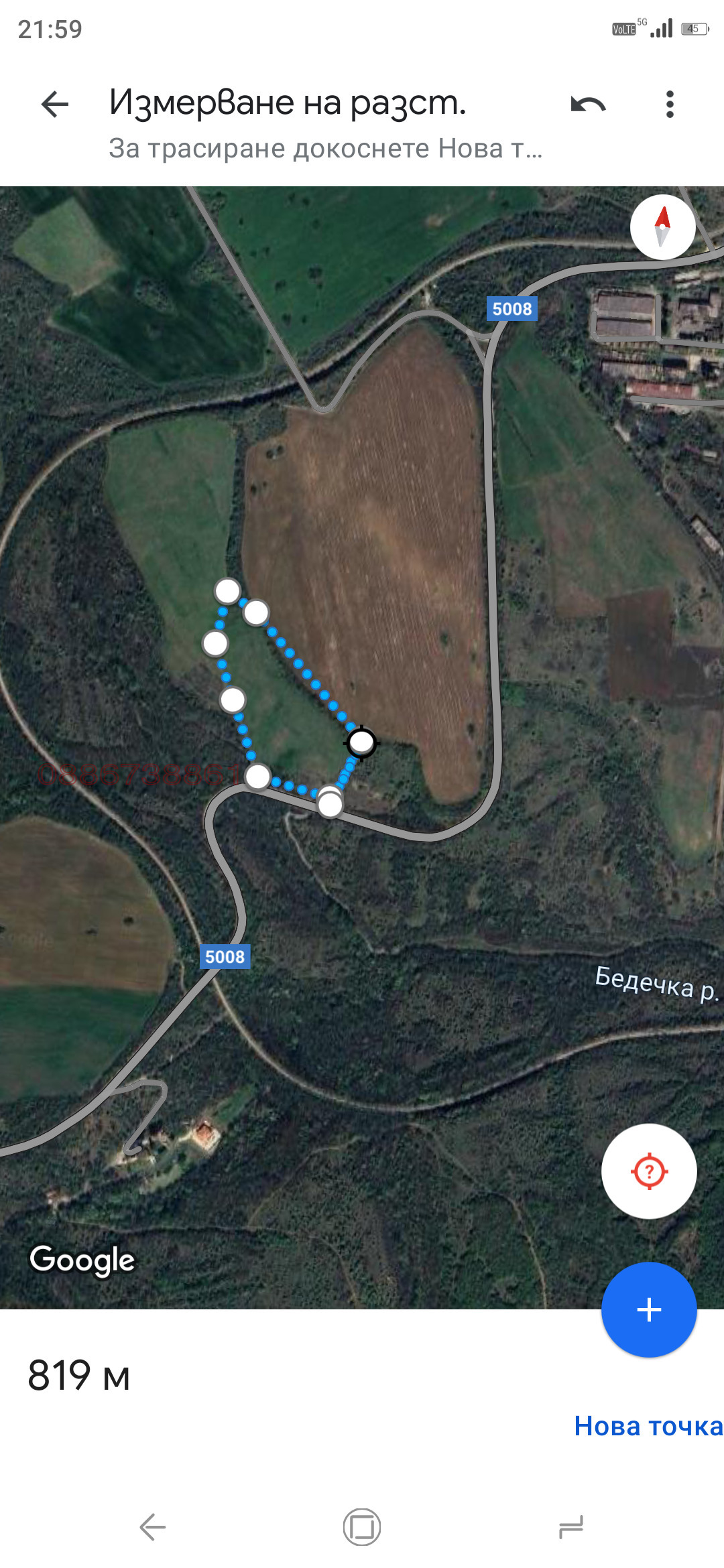Tap the system back navigation button
This screenshot has width=724, height=1568.
click(x=153, y=1528)
